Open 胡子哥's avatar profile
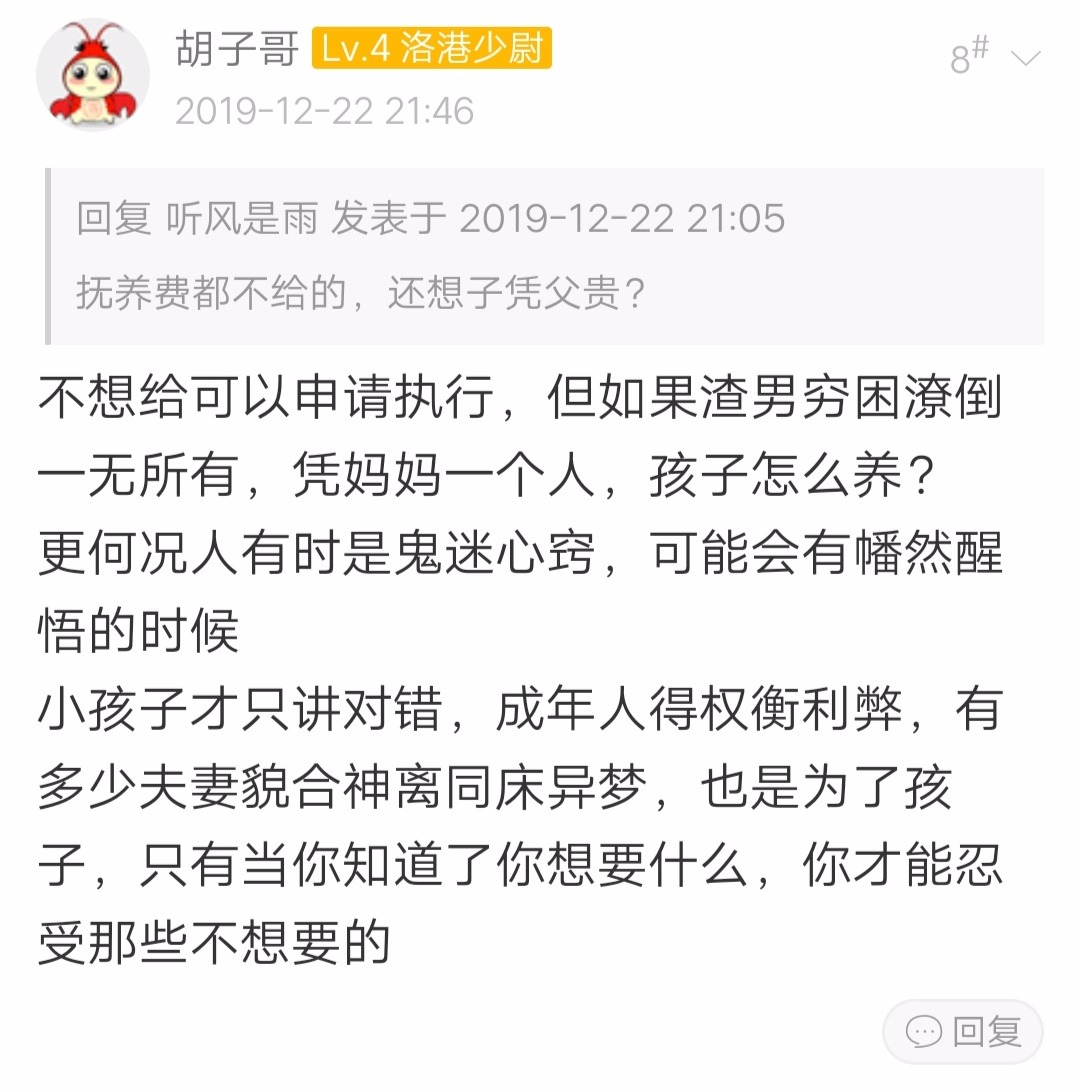 [x=92, y=74]
